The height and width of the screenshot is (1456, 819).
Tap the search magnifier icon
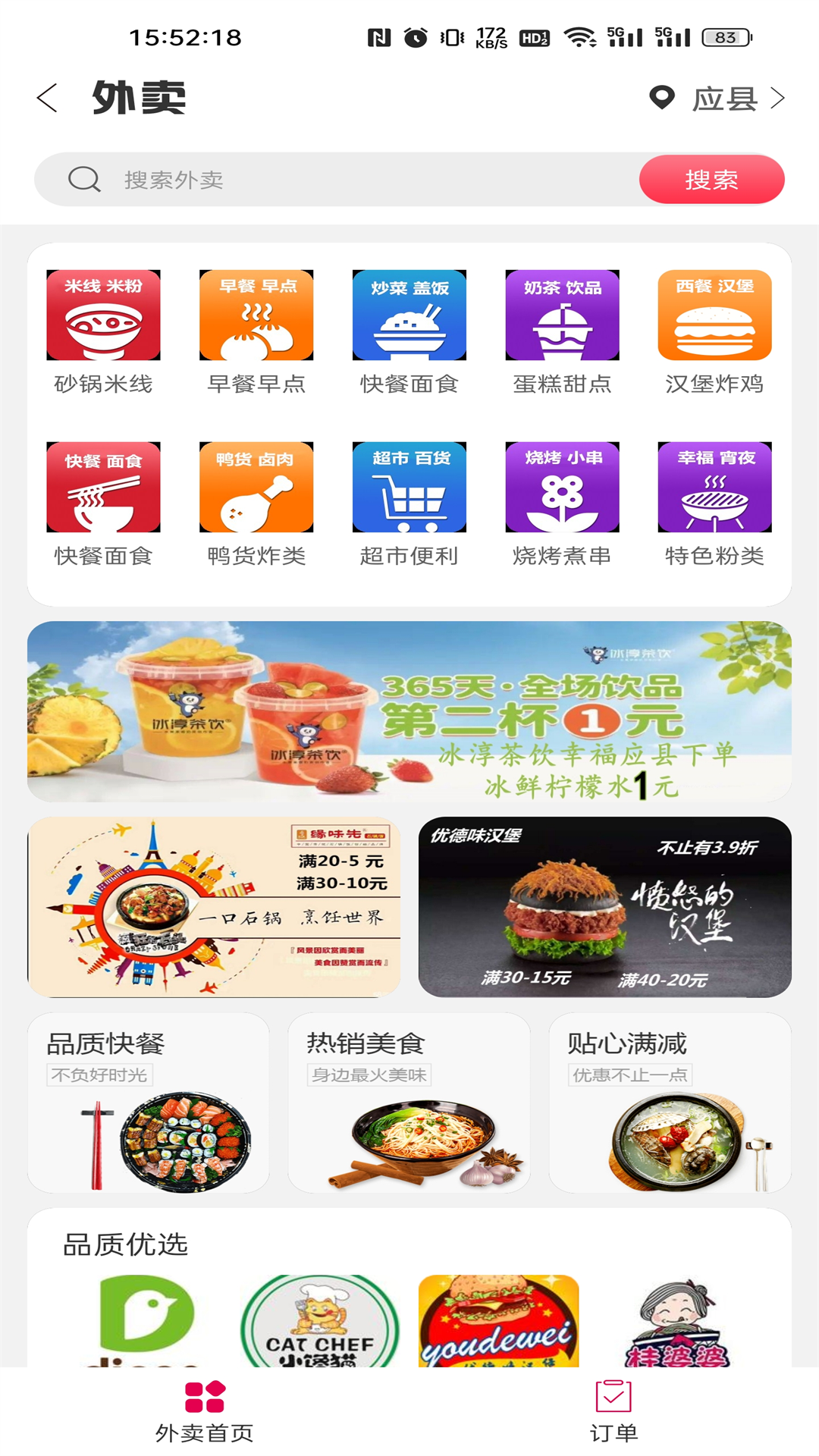tap(83, 180)
